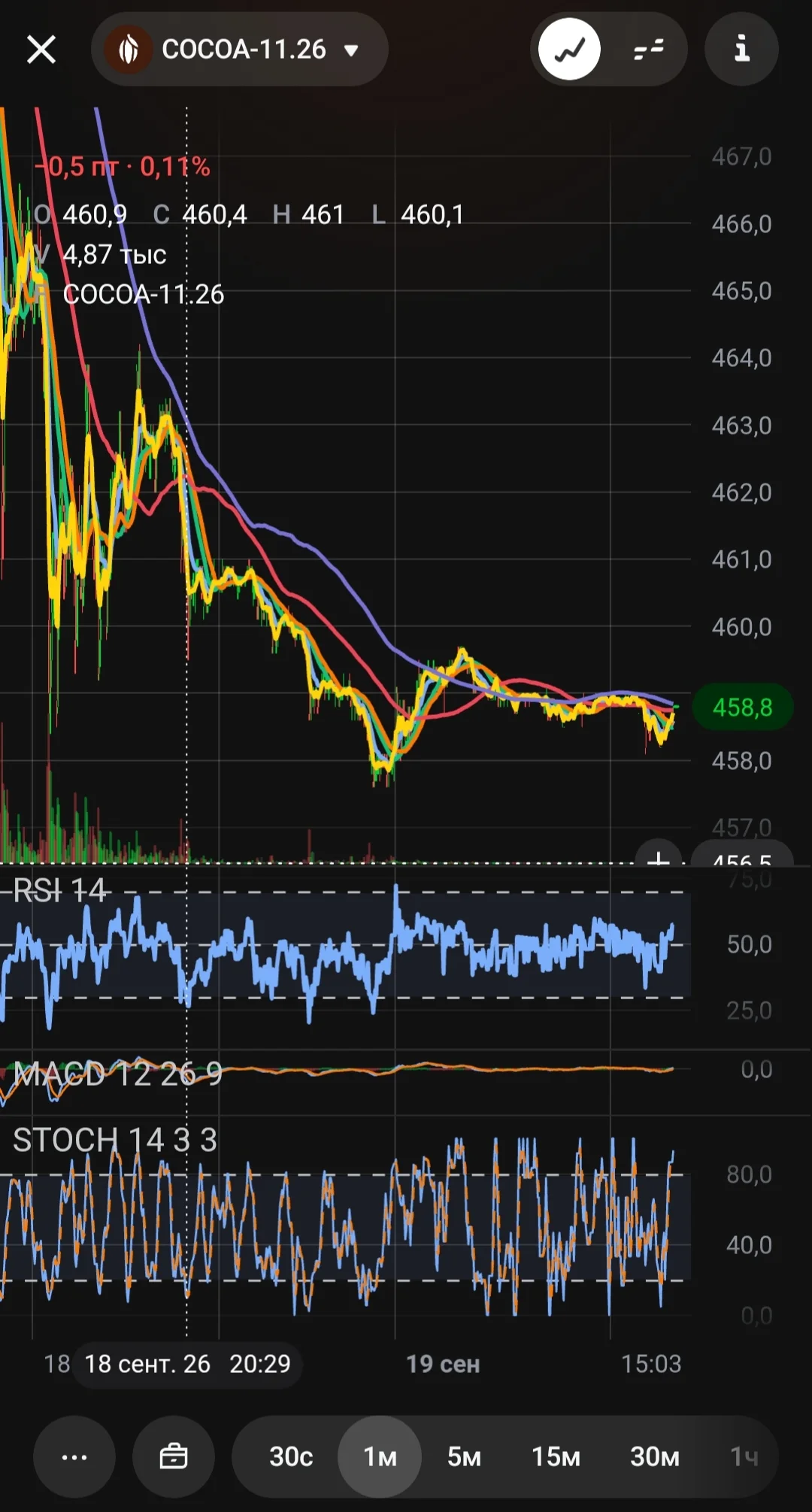Viewport: 812px width, 1512px height.
Task: Open the more options menu
Action: pos(74,1457)
